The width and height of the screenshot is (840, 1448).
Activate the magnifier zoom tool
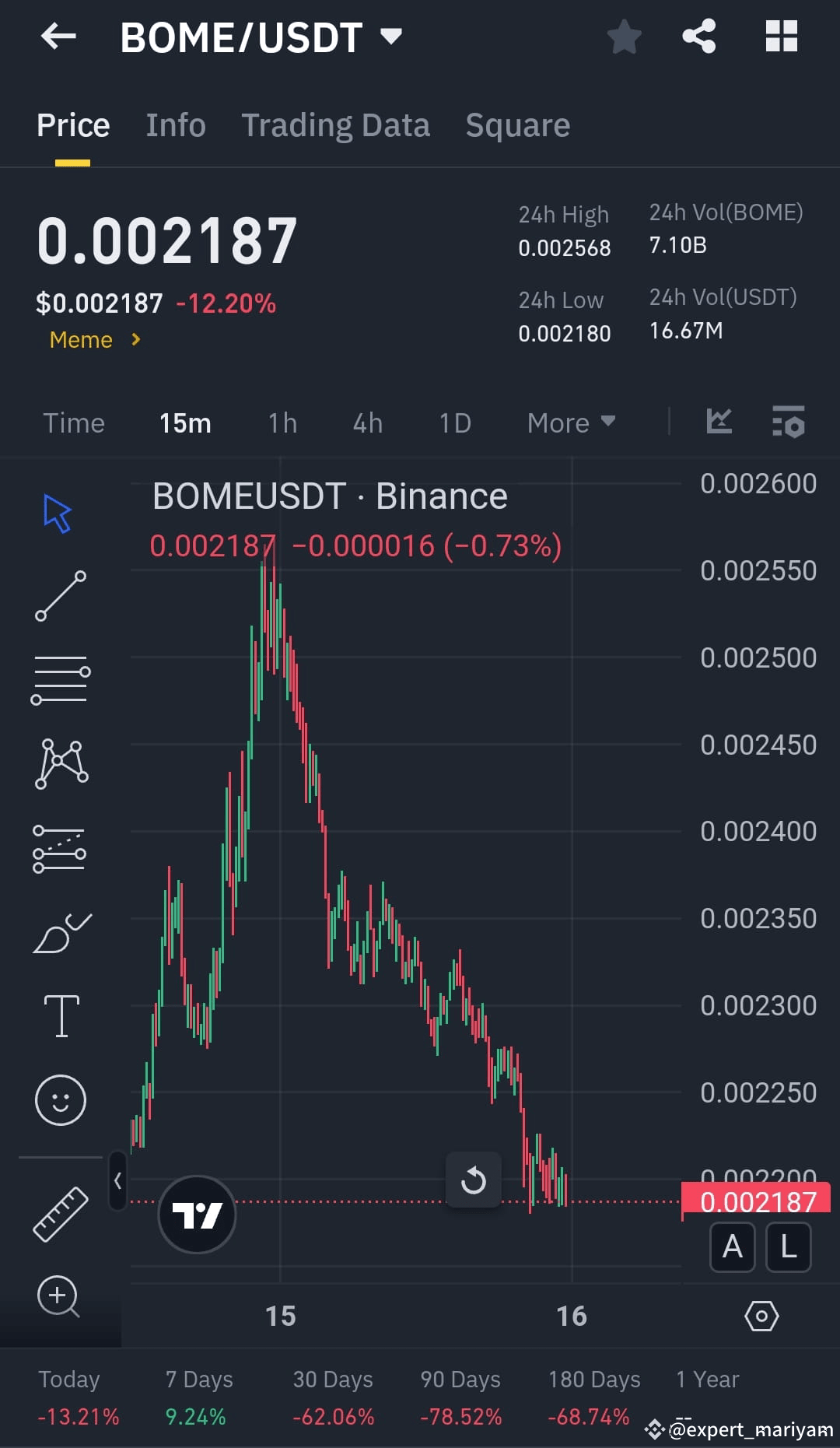(x=58, y=1297)
